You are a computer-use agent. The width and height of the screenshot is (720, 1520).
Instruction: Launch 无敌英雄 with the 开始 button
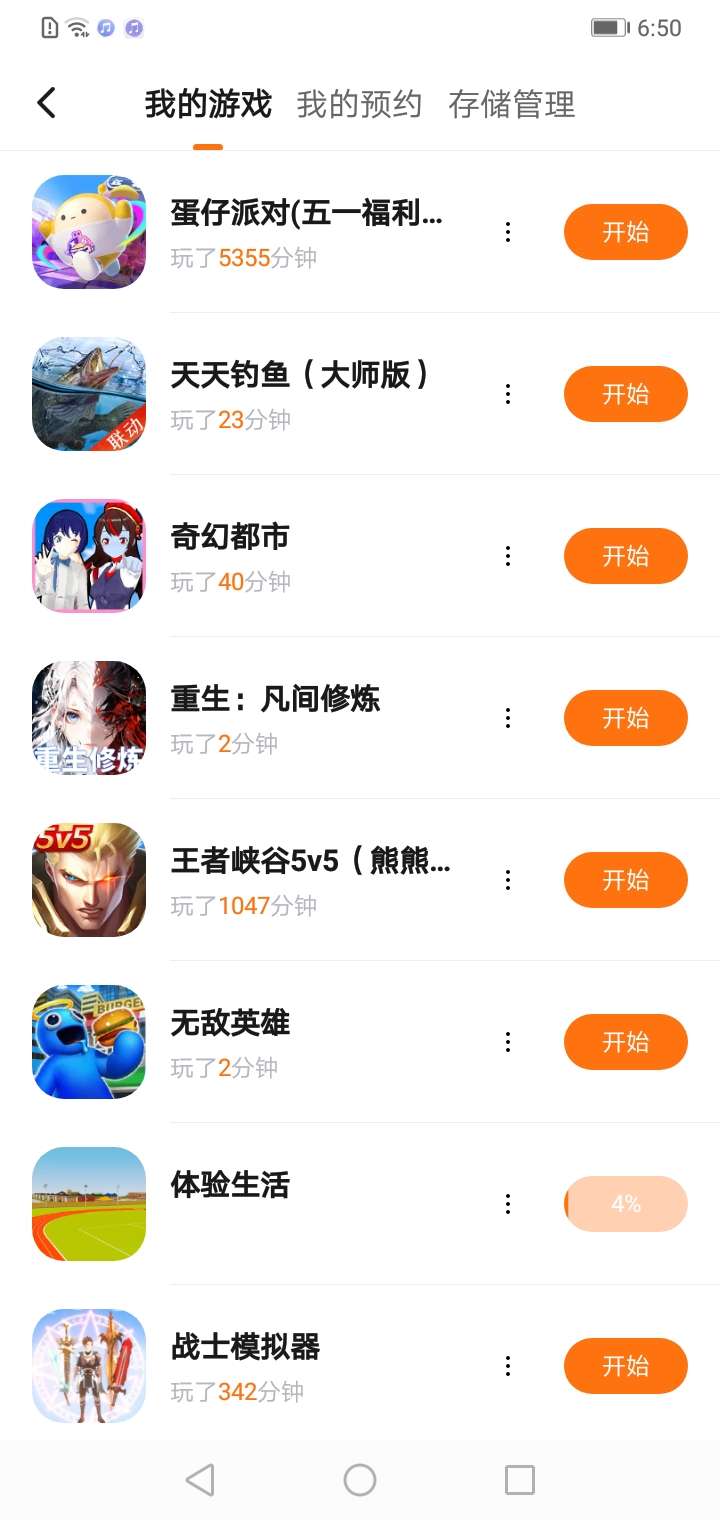tap(625, 1042)
